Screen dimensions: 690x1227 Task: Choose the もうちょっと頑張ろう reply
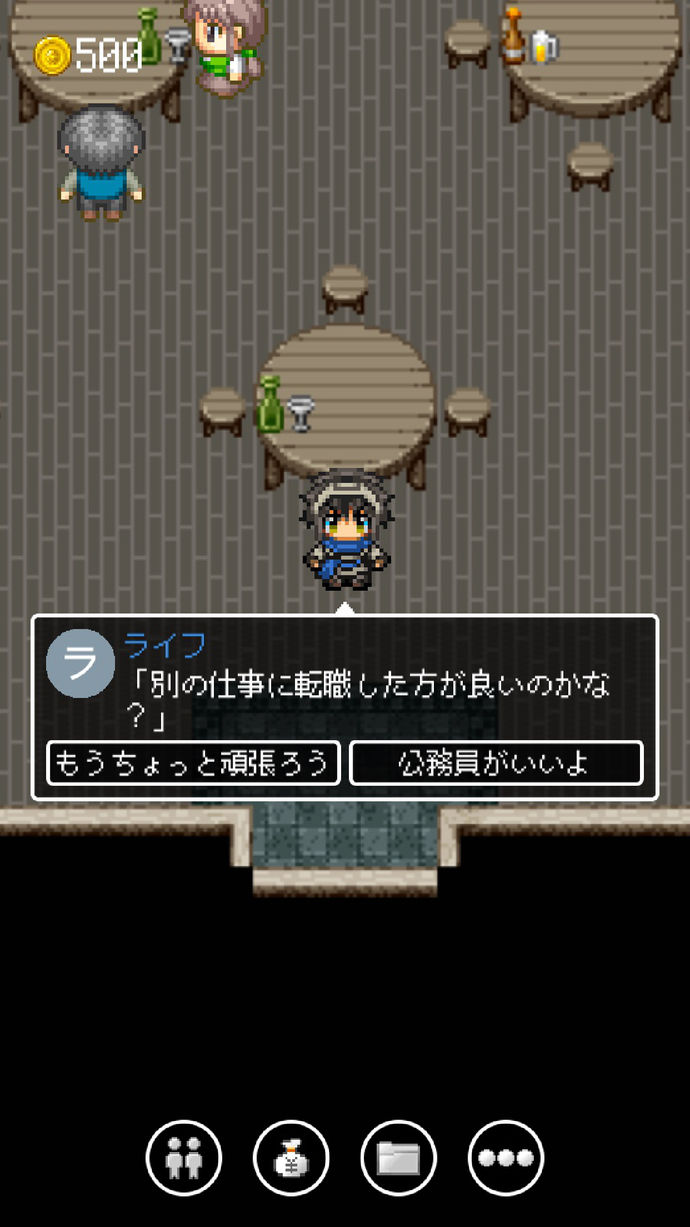point(194,763)
